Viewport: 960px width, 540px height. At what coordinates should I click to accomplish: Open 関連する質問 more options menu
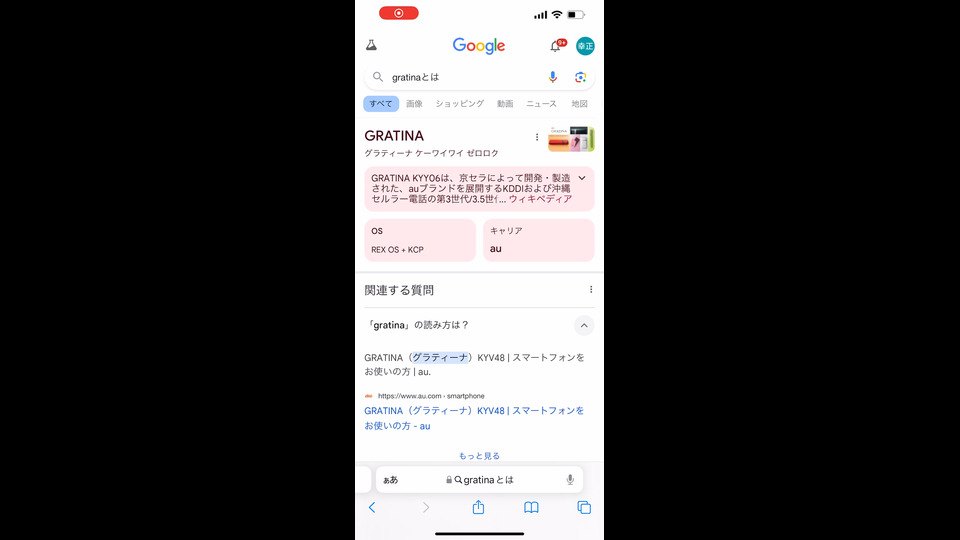tap(591, 290)
